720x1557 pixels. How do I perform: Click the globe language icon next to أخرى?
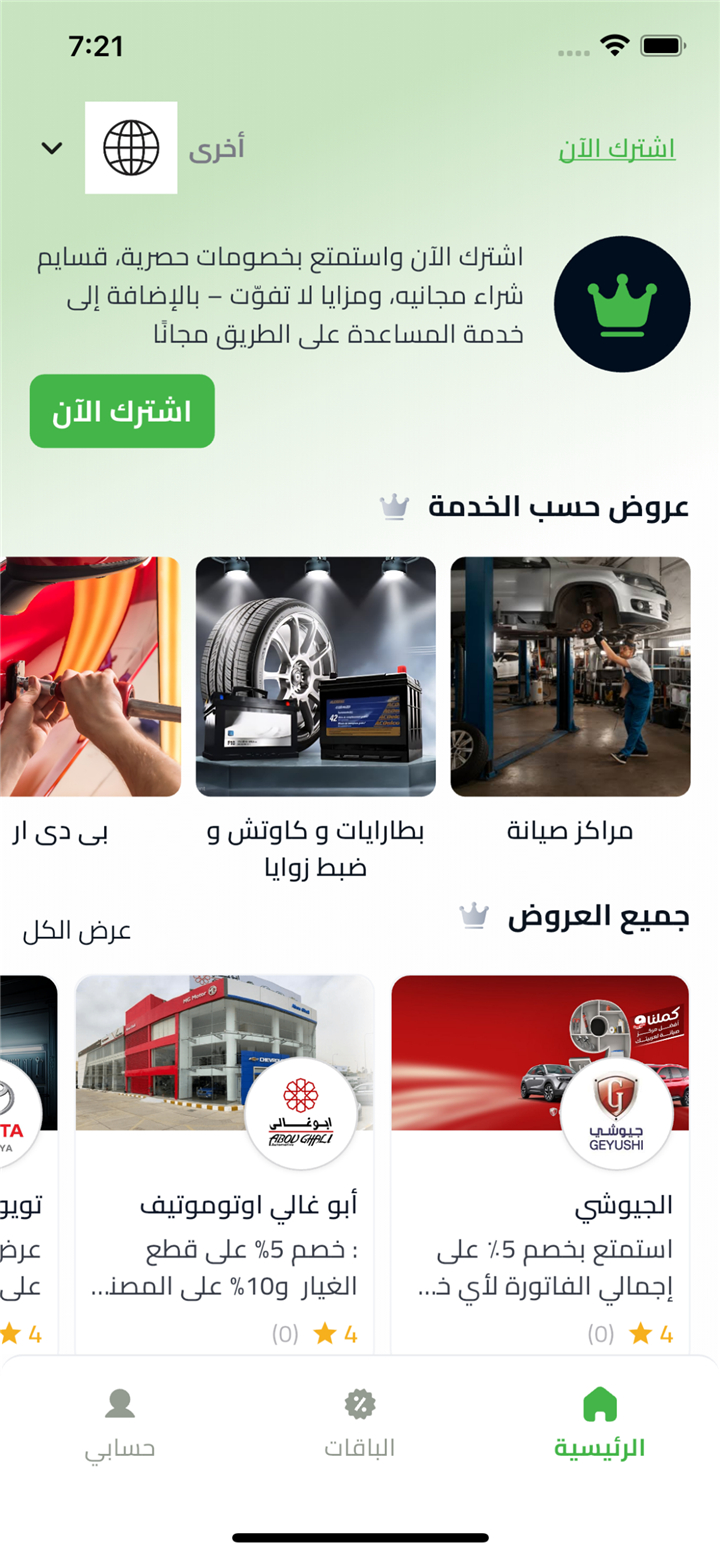point(131,148)
